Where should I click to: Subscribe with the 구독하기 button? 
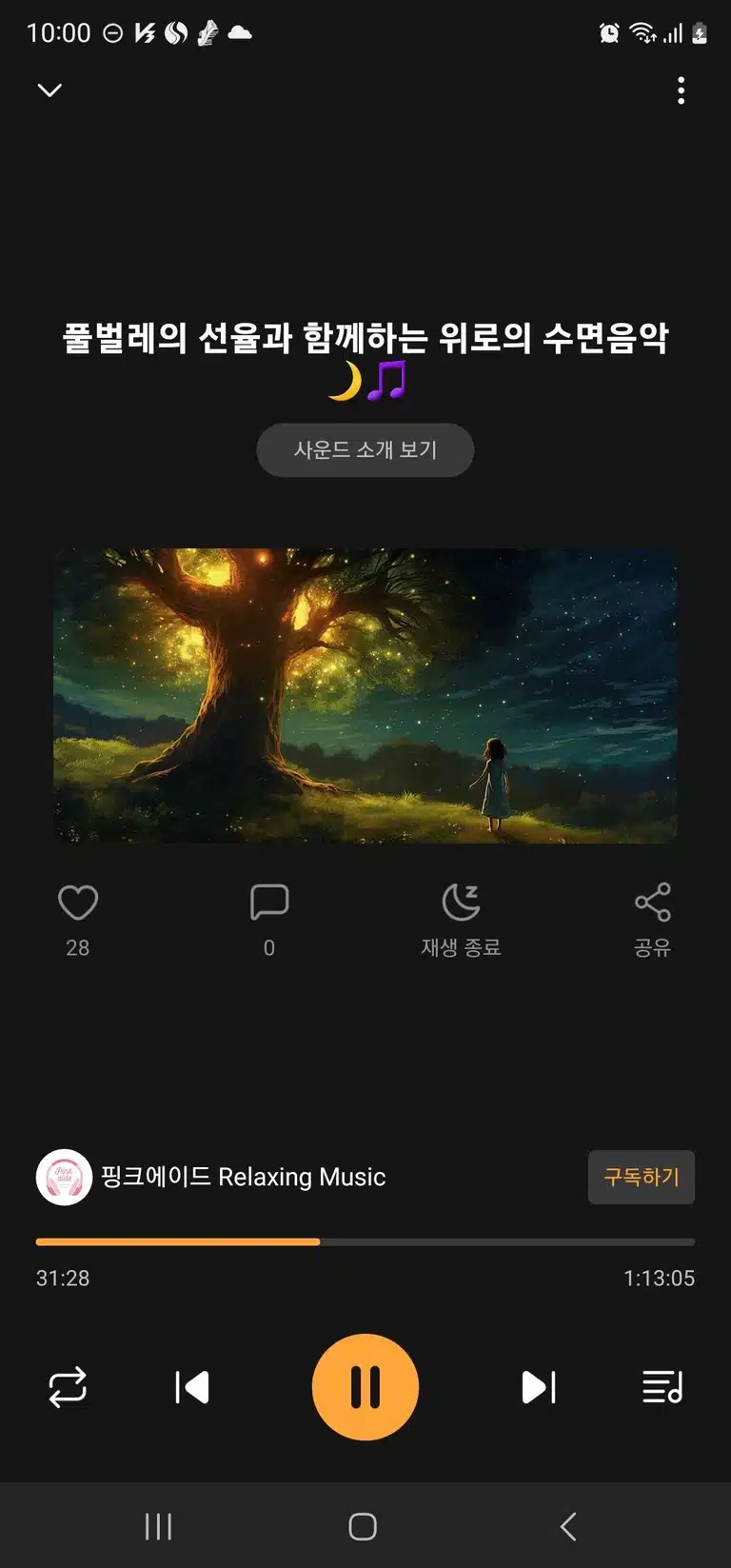(x=642, y=1178)
